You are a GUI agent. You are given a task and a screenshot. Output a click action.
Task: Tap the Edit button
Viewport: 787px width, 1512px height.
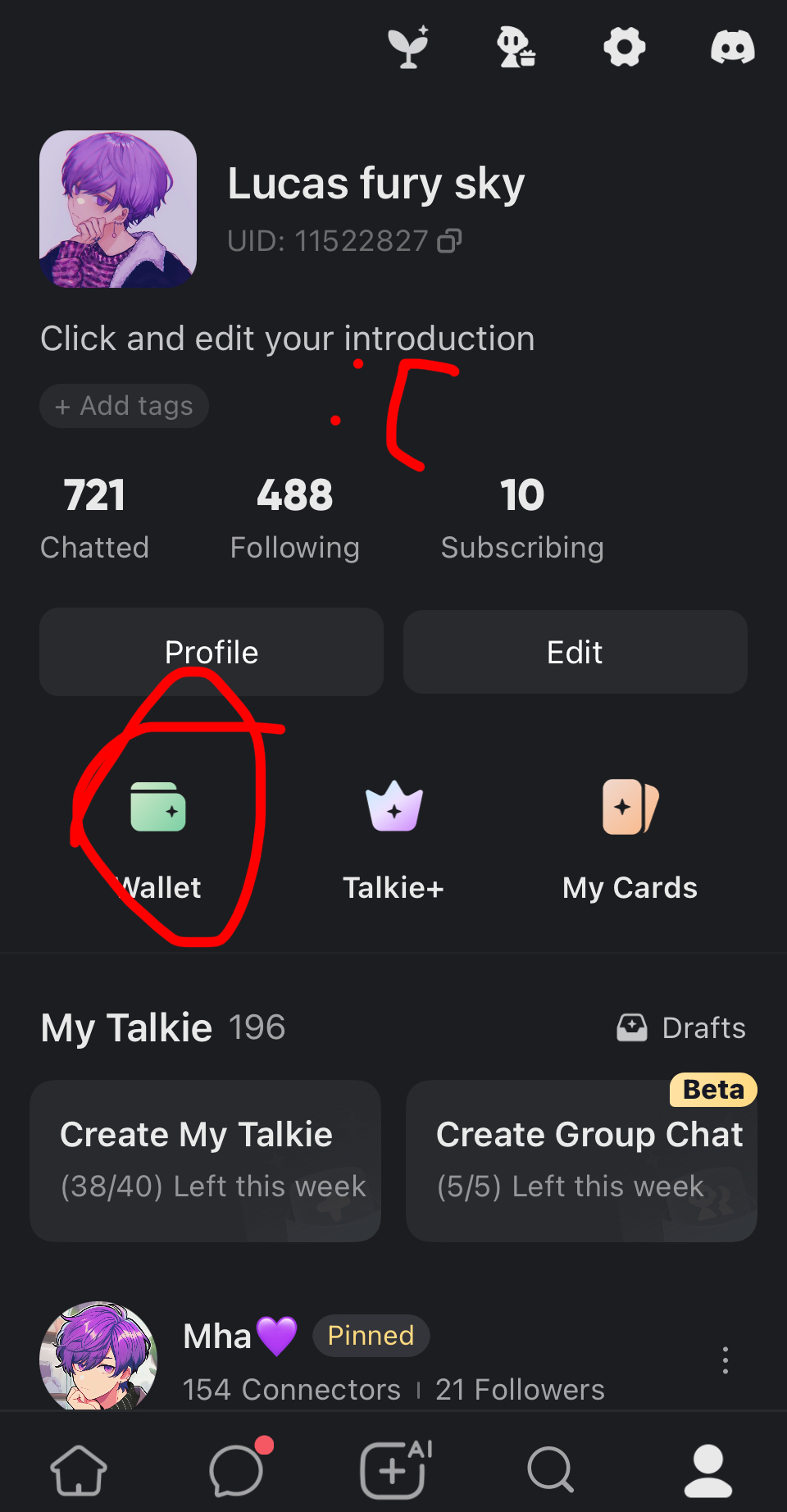[575, 652]
